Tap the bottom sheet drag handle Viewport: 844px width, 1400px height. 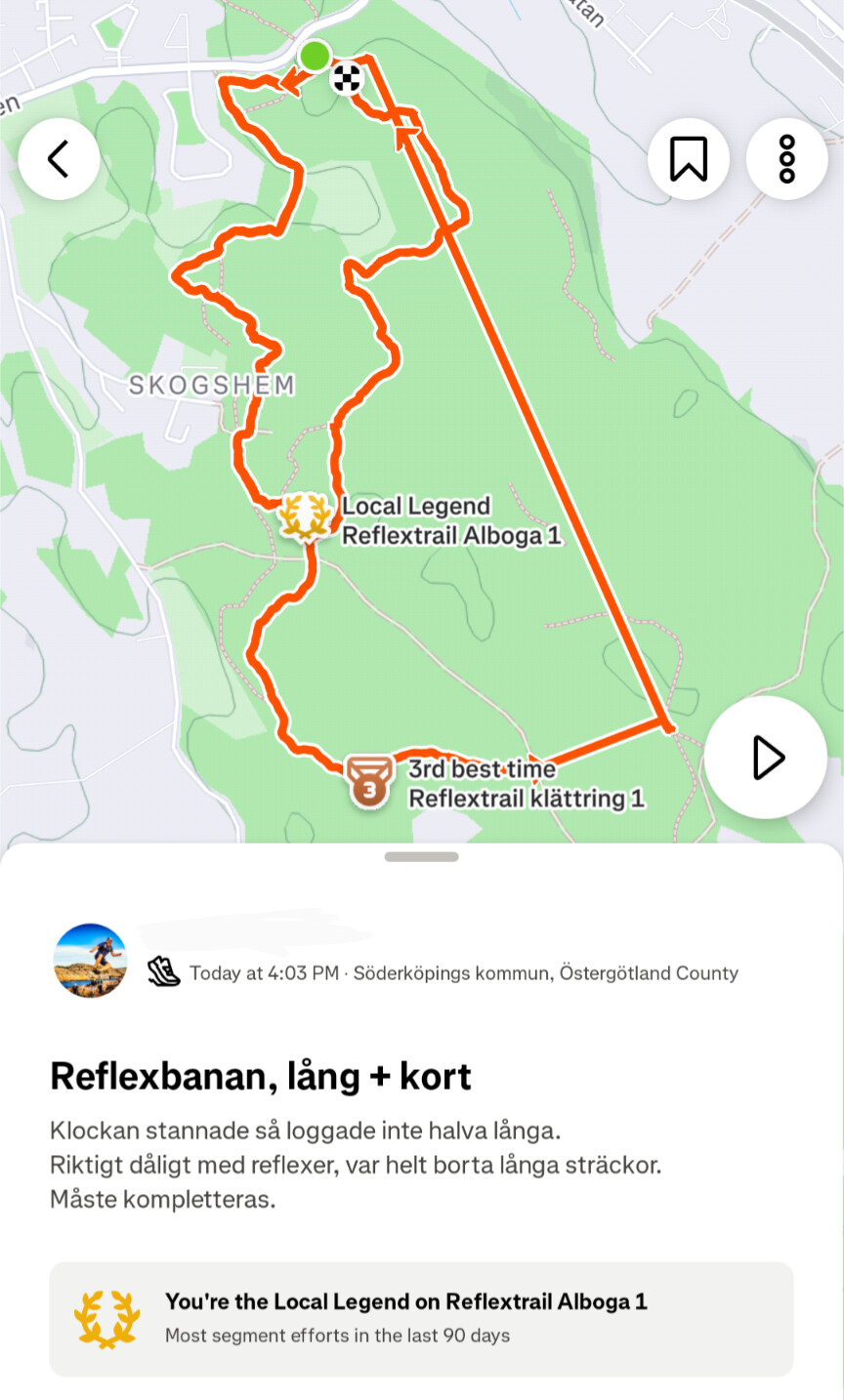tap(421, 857)
